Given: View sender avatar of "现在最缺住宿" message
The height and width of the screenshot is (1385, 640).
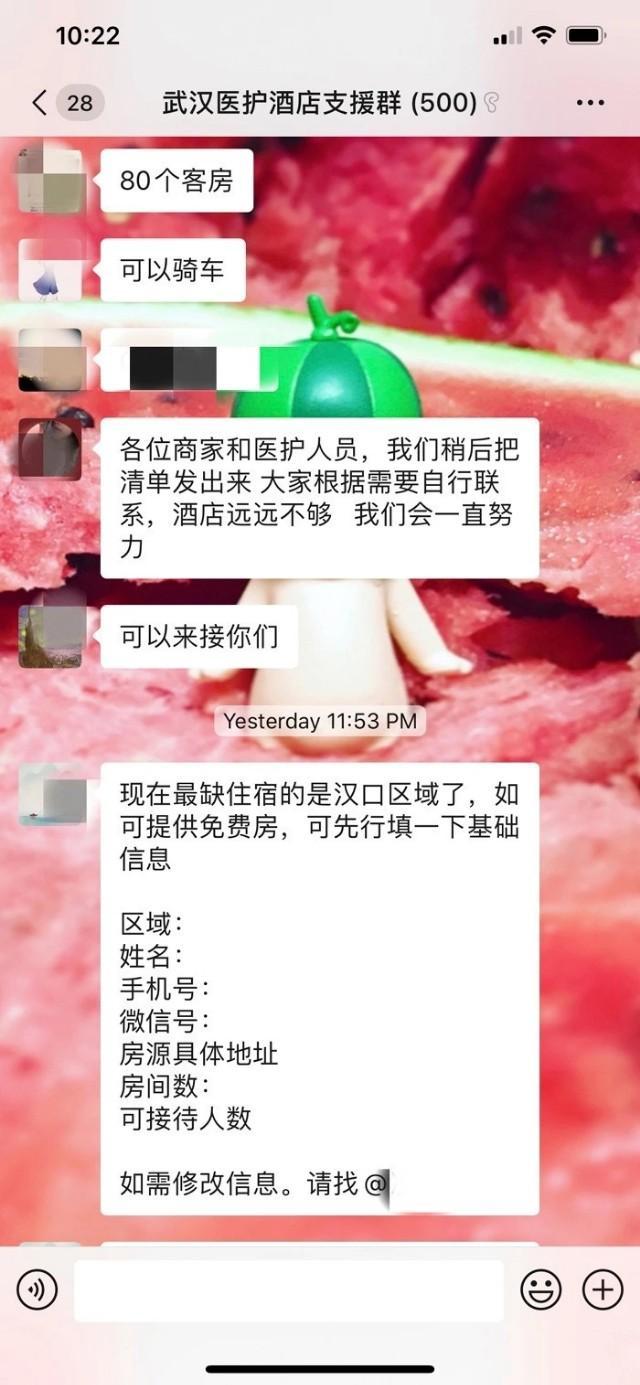Looking at the screenshot, I should [50, 795].
